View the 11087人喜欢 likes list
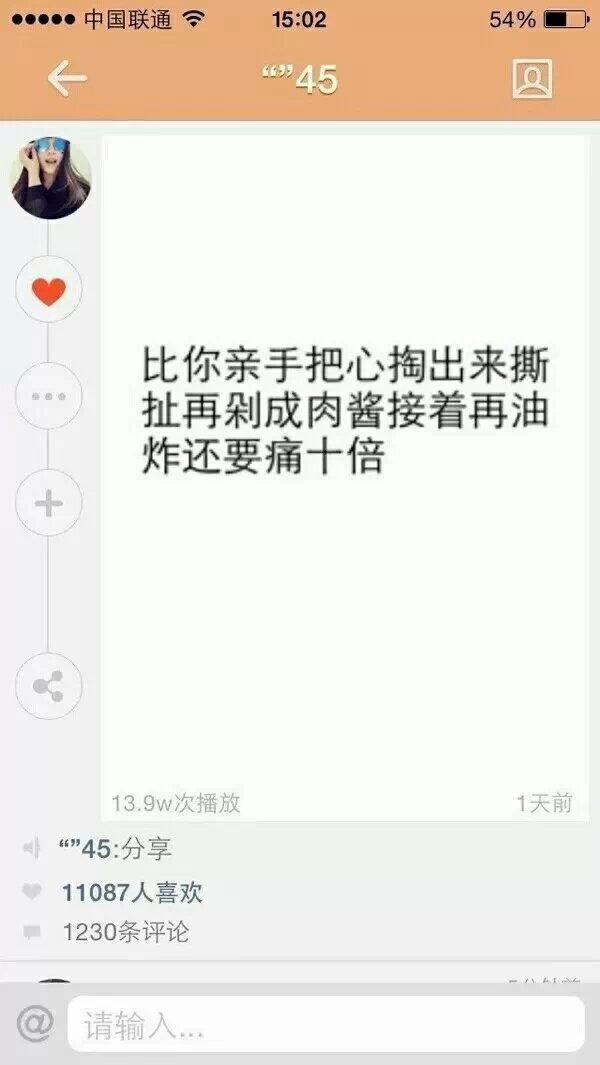Image resolution: width=600 pixels, height=1065 pixels. pos(132,892)
